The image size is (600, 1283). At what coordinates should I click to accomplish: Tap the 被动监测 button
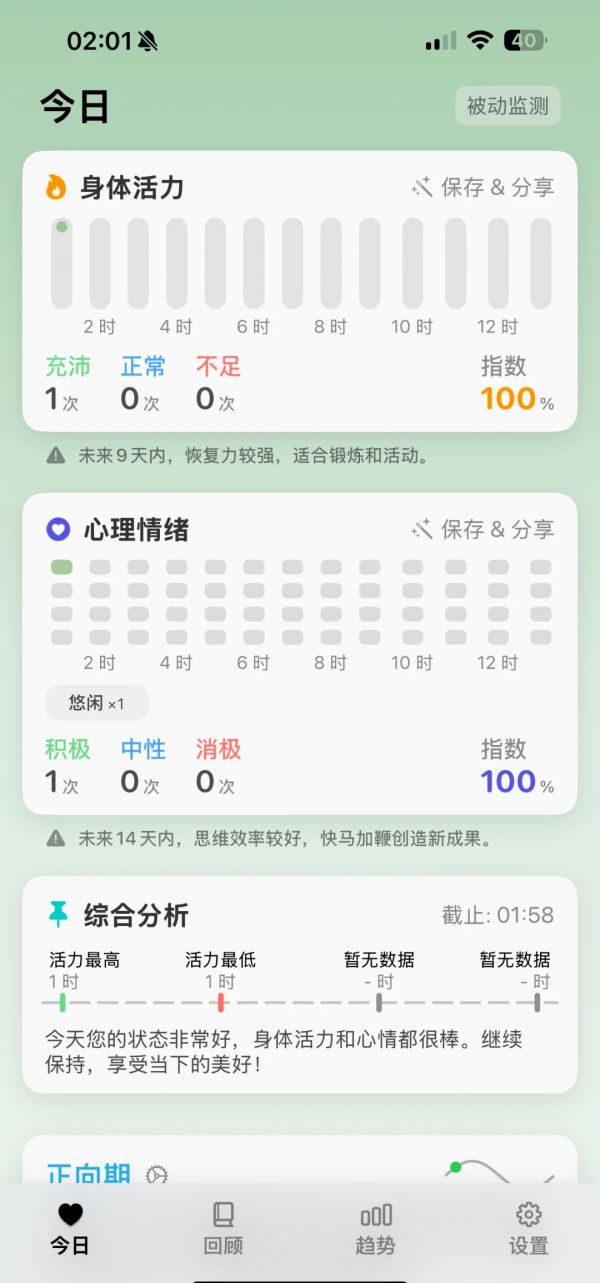pos(508,106)
